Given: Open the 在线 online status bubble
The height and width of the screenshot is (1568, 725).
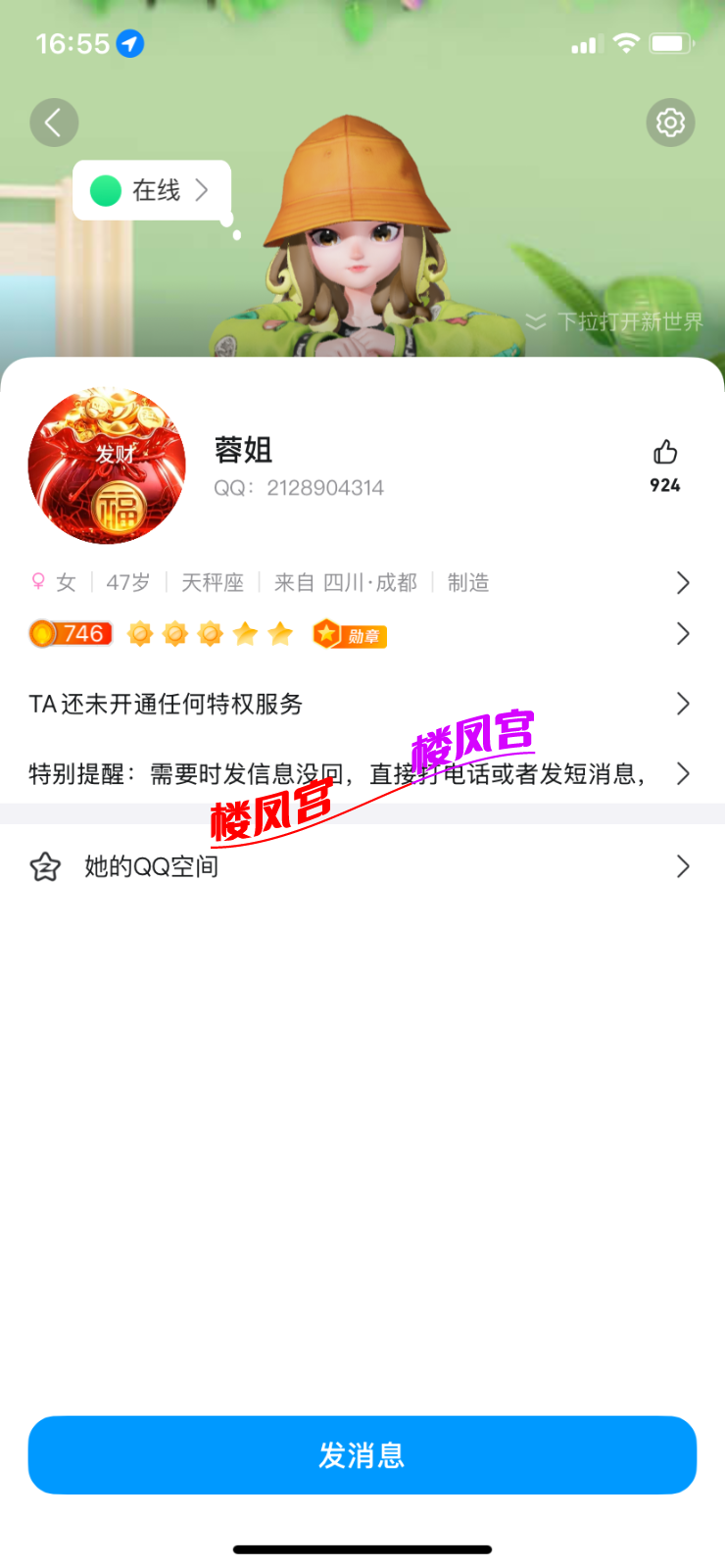Looking at the screenshot, I should click(152, 190).
